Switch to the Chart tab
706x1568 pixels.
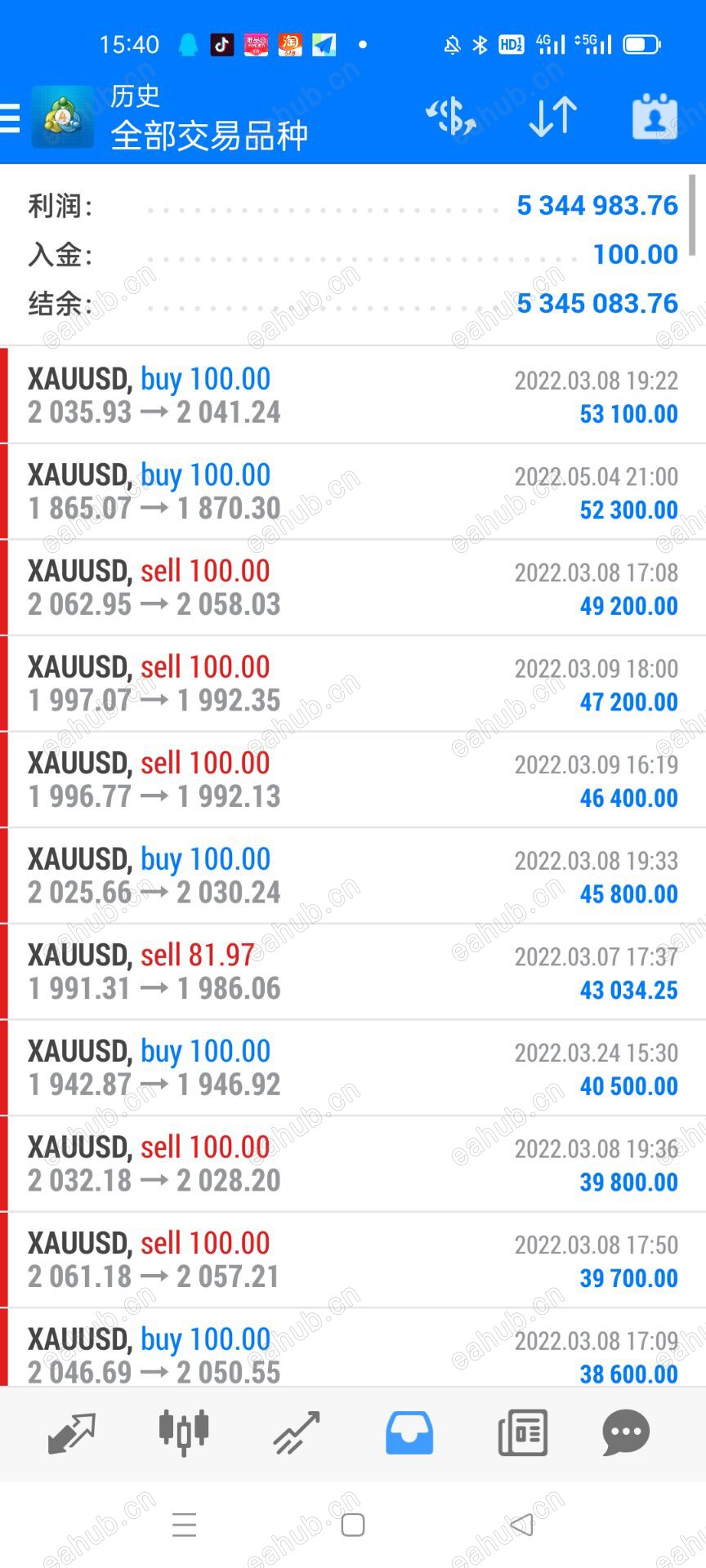click(184, 1432)
